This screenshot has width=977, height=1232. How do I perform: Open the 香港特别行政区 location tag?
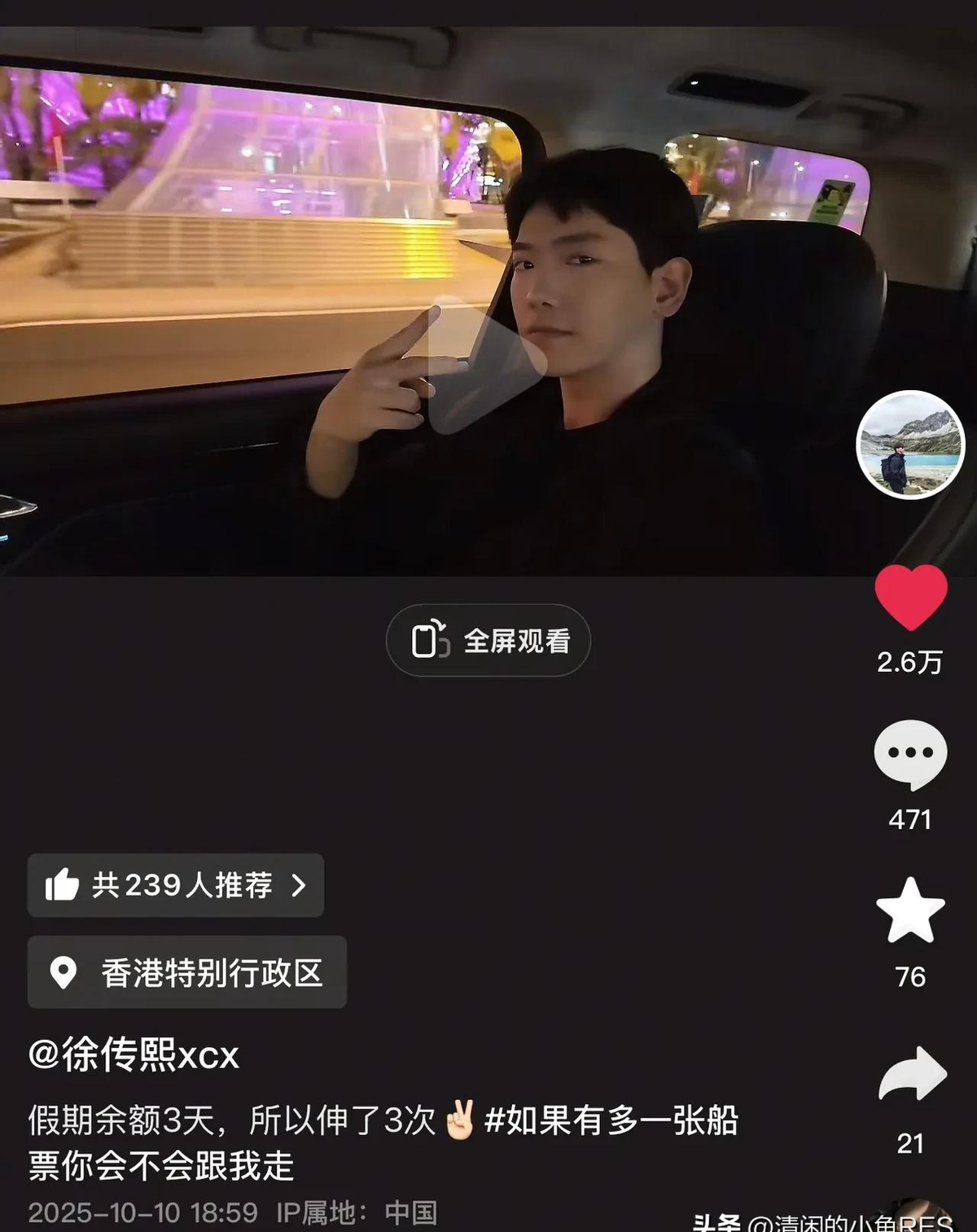(x=187, y=972)
